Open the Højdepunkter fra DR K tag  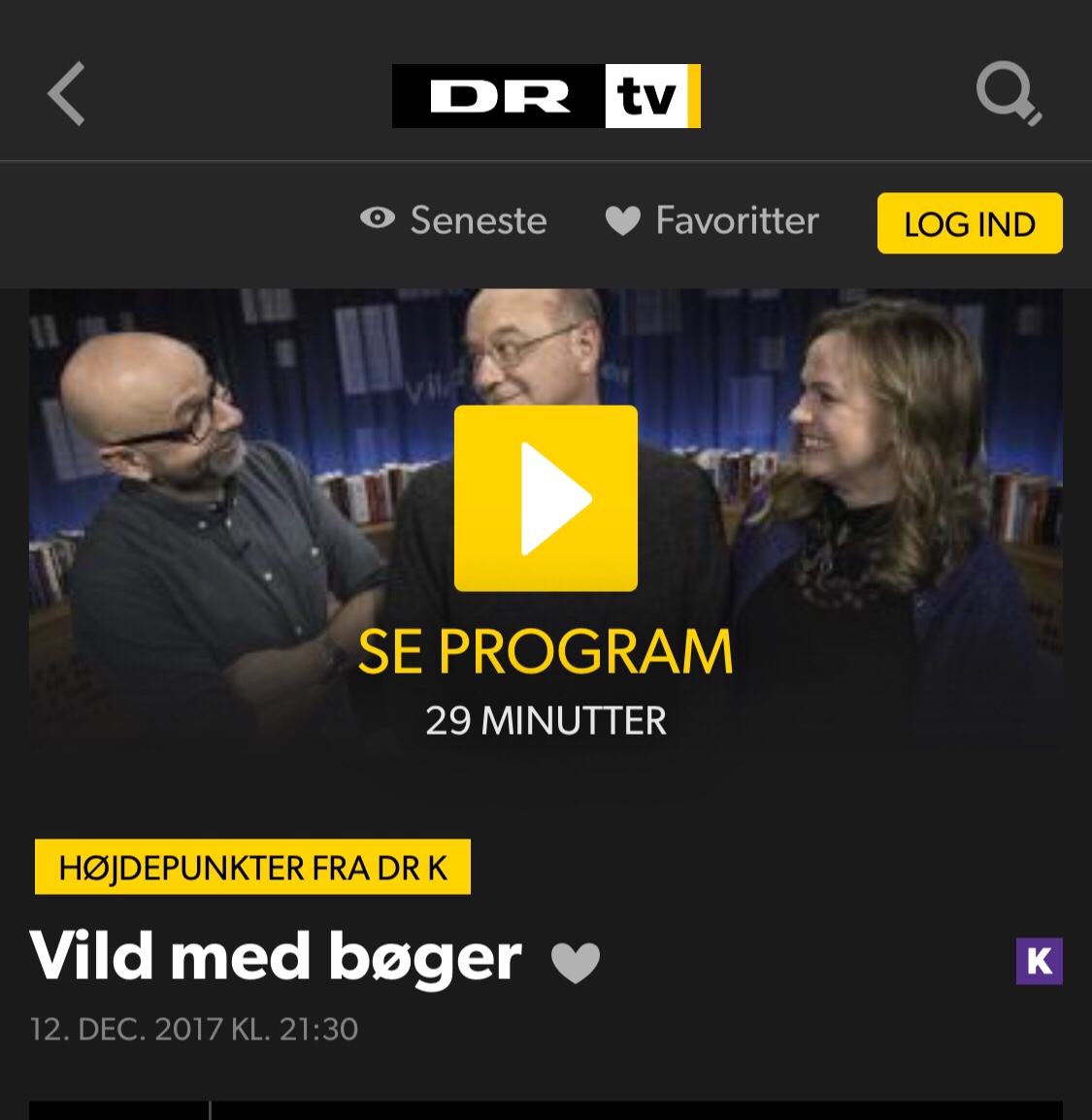[252, 867]
